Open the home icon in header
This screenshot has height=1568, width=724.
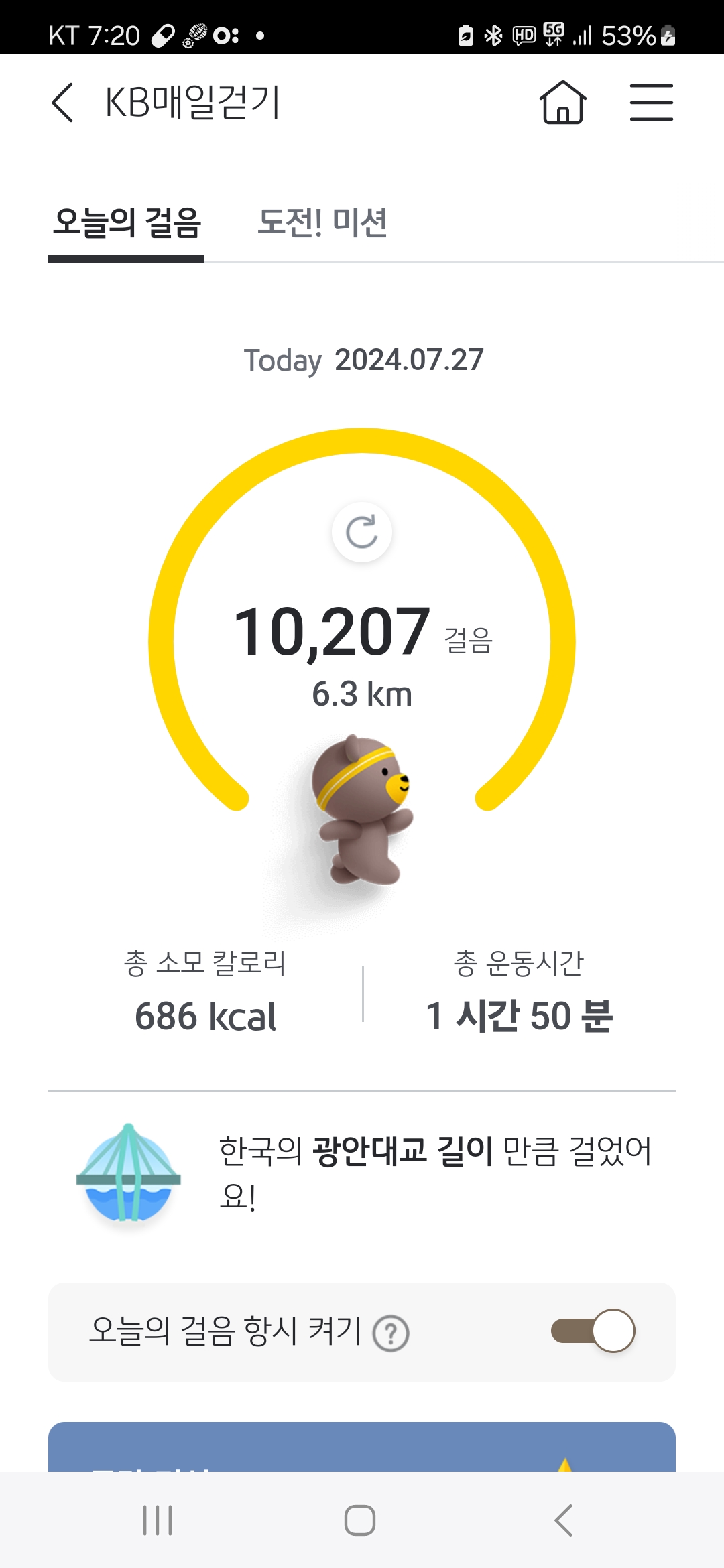[563, 103]
